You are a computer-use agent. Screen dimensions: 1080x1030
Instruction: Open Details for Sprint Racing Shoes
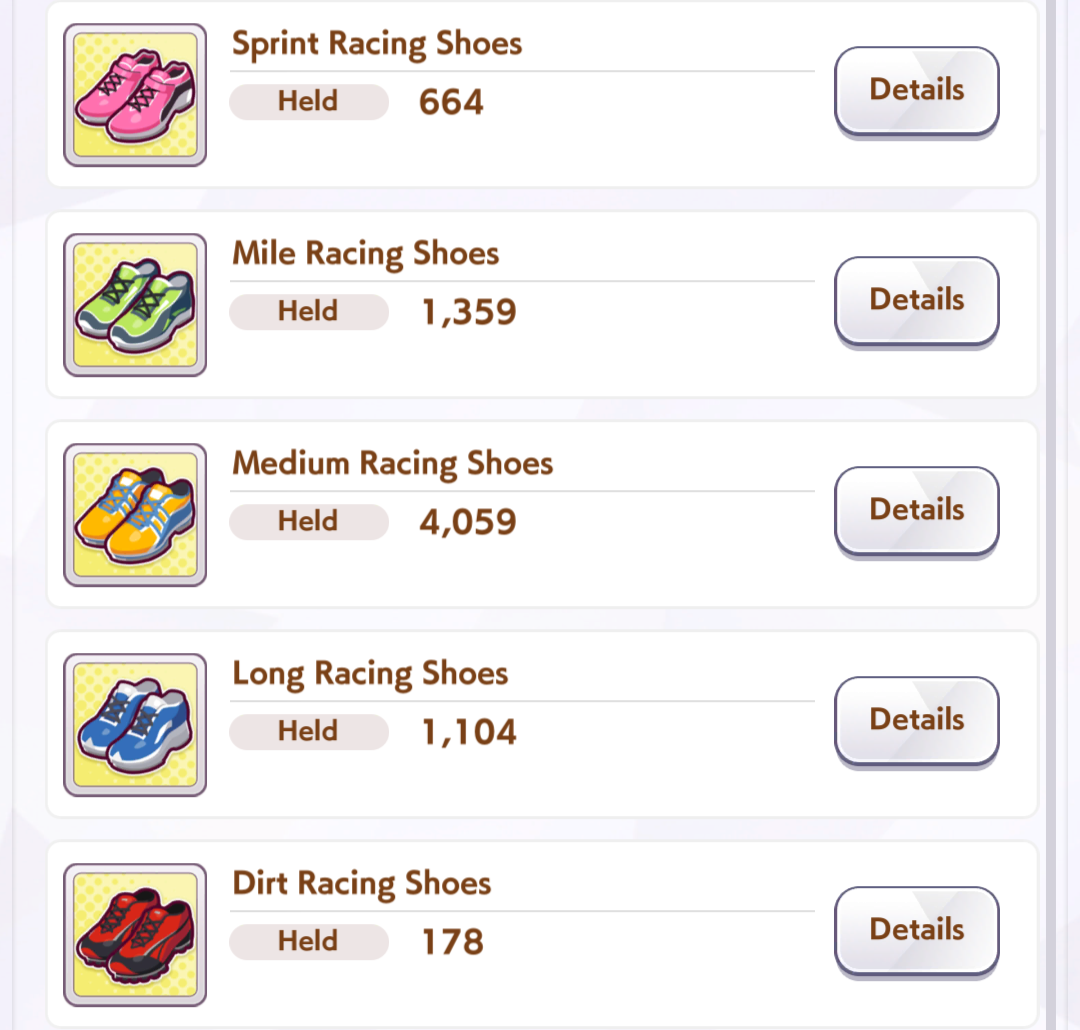[x=916, y=90]
